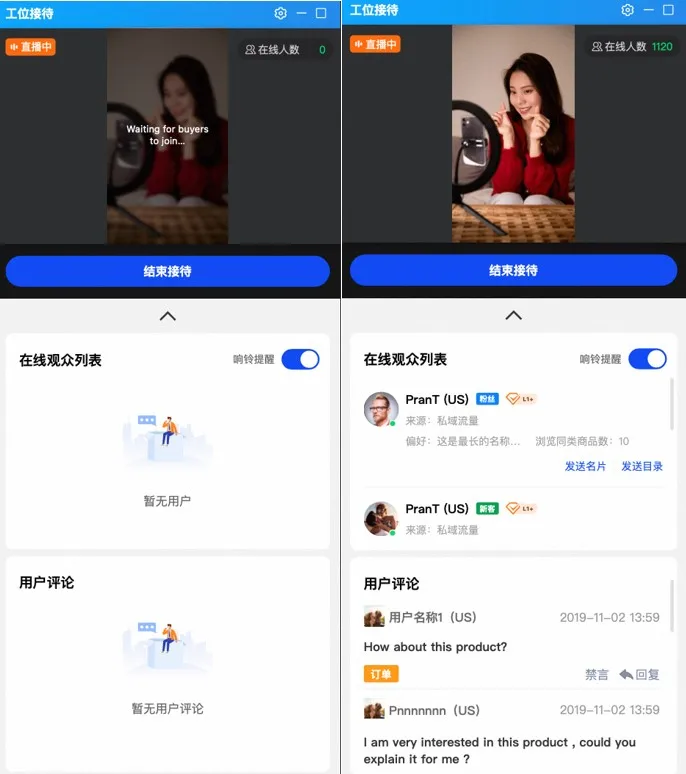Minimize the window showing 0 online viewers
Viewport: 686px width, 774px height.
(302, 13)
